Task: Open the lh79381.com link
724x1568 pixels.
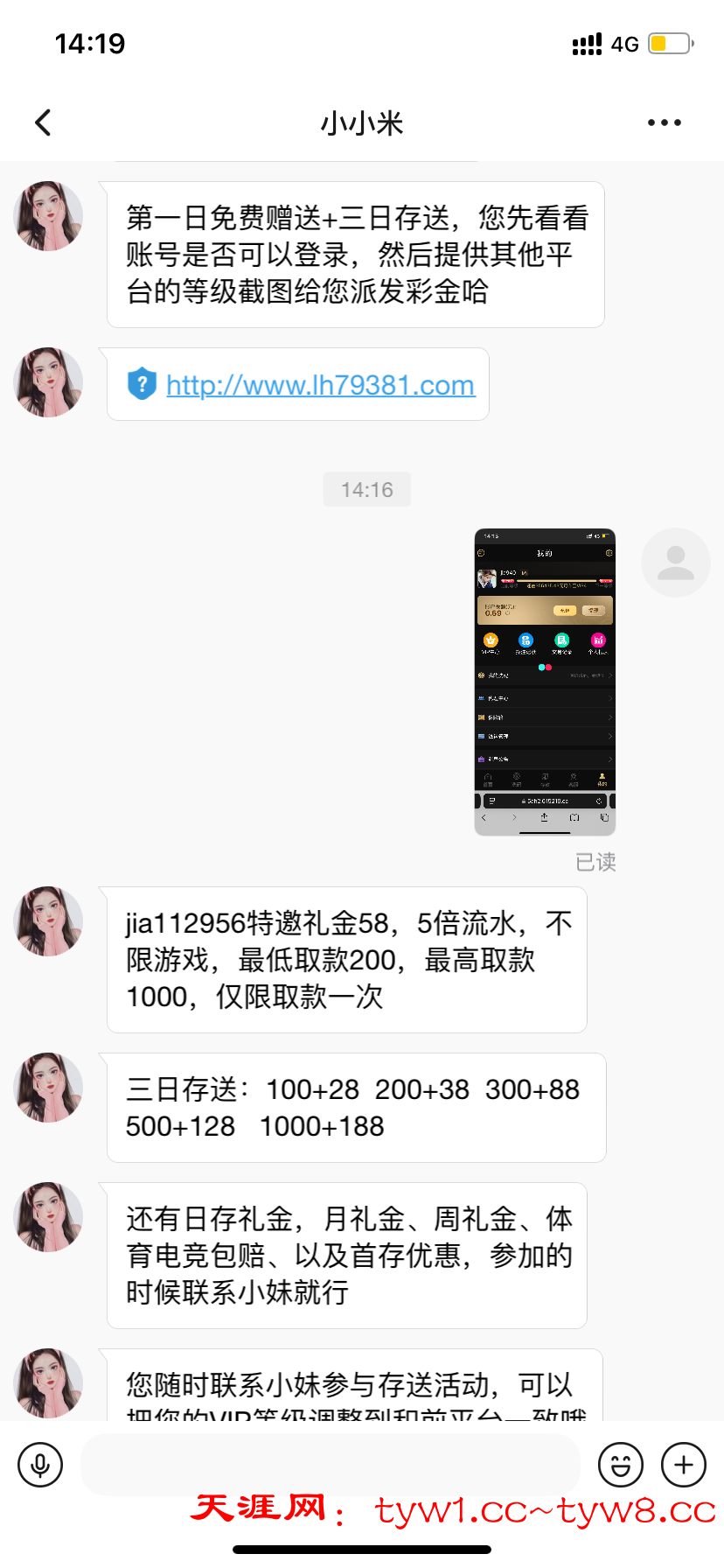Action: click(x=320, y=385)
